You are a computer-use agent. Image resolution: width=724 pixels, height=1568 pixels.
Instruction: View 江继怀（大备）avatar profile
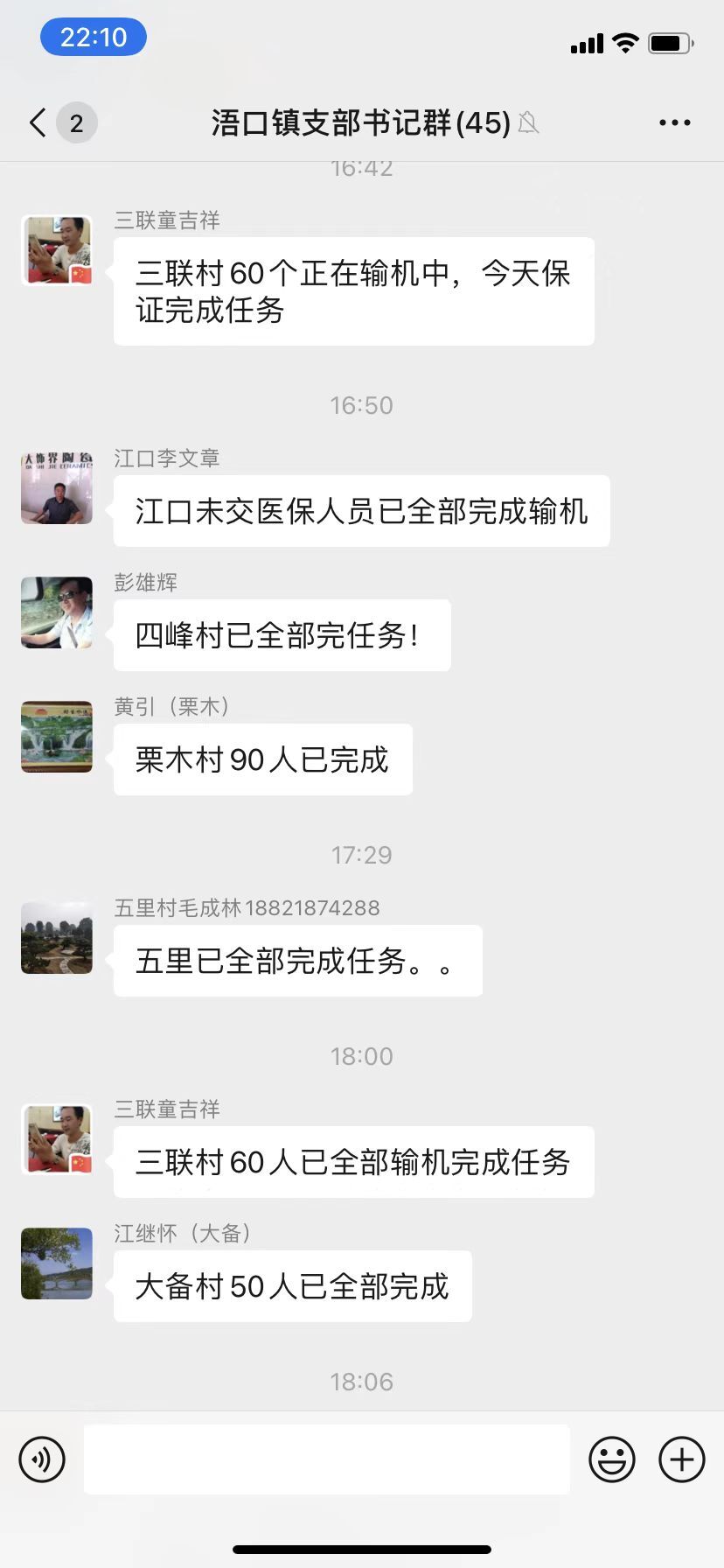[x=57, y=1263]
